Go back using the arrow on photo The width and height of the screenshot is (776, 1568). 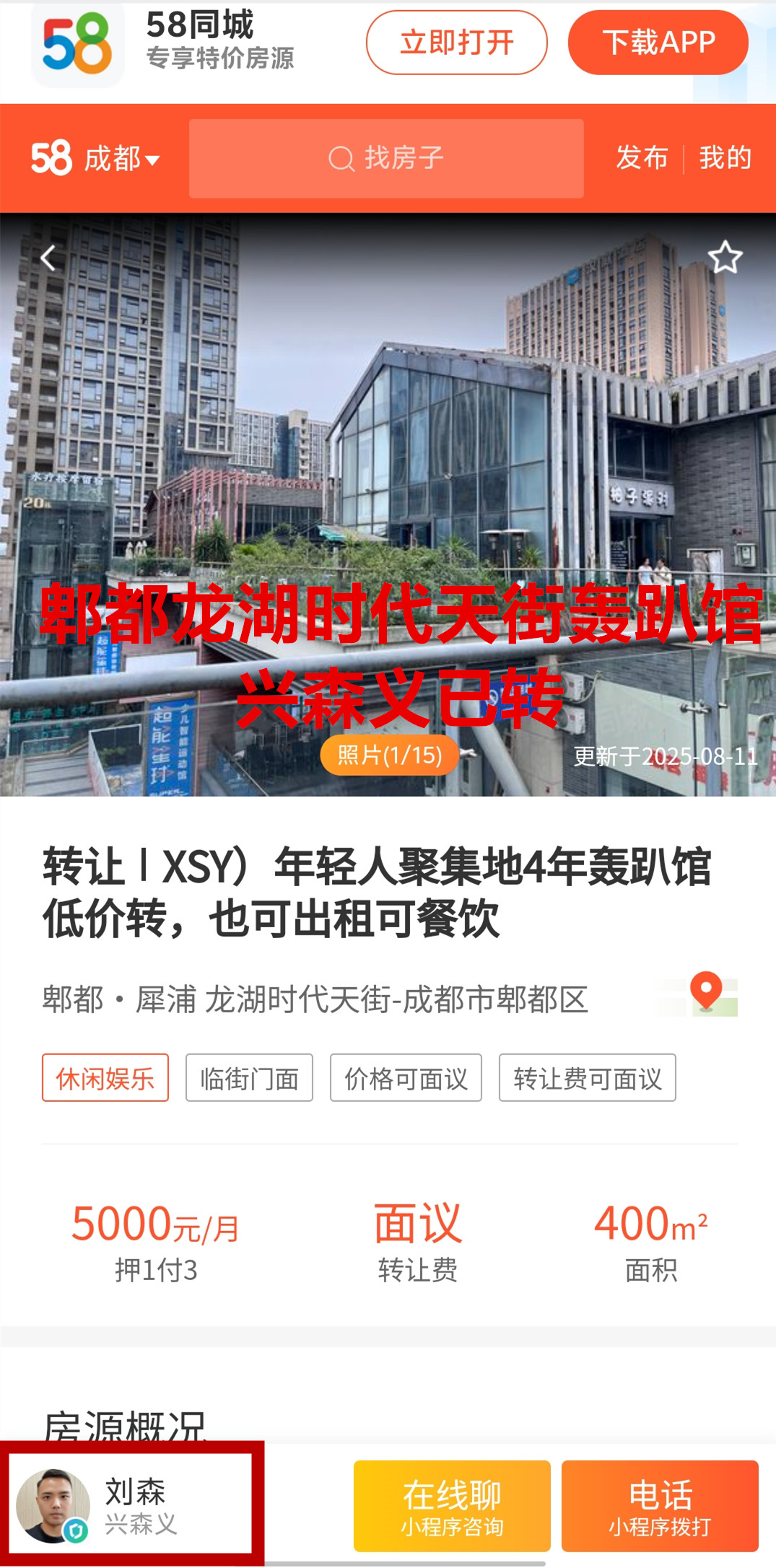click(48, 258)
